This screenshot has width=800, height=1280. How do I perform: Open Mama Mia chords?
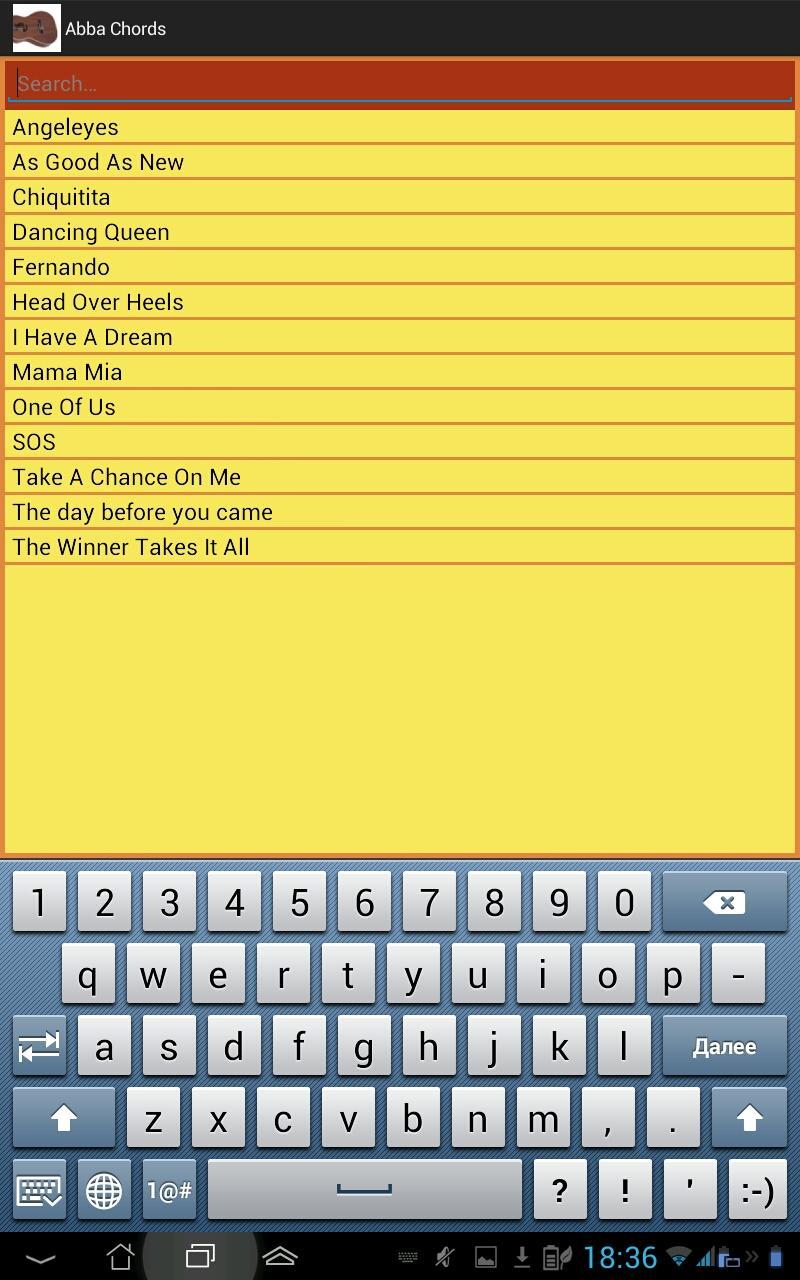tap(400, 372)
